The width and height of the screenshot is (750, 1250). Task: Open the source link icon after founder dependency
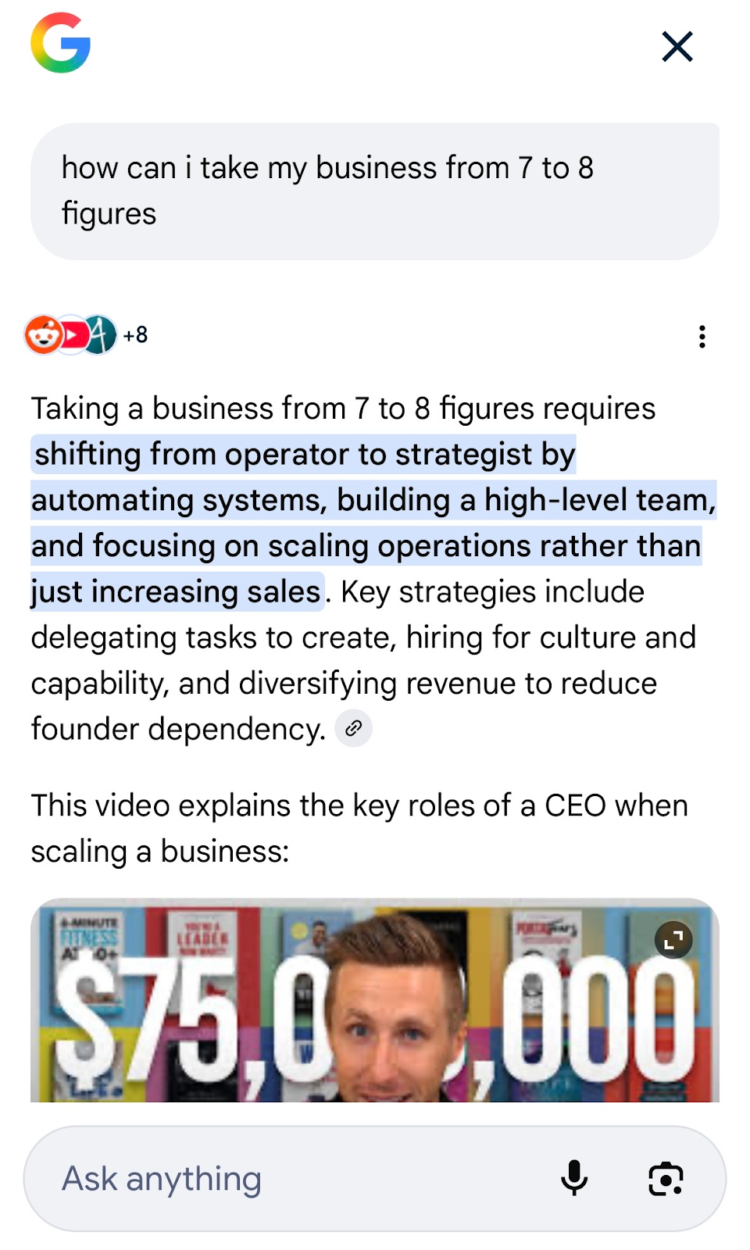pos(352,729)
